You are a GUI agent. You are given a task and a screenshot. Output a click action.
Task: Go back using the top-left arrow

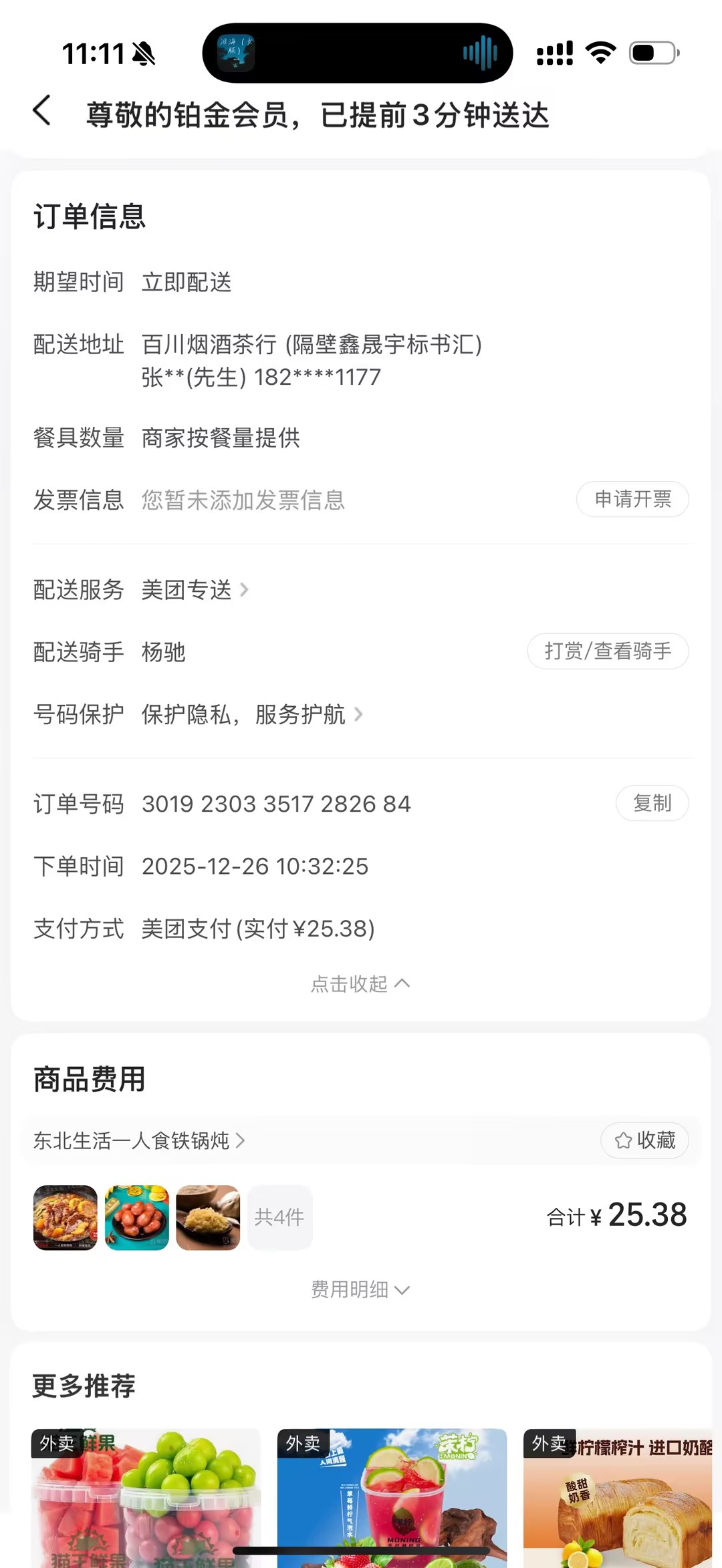click(x=42, y=111)
